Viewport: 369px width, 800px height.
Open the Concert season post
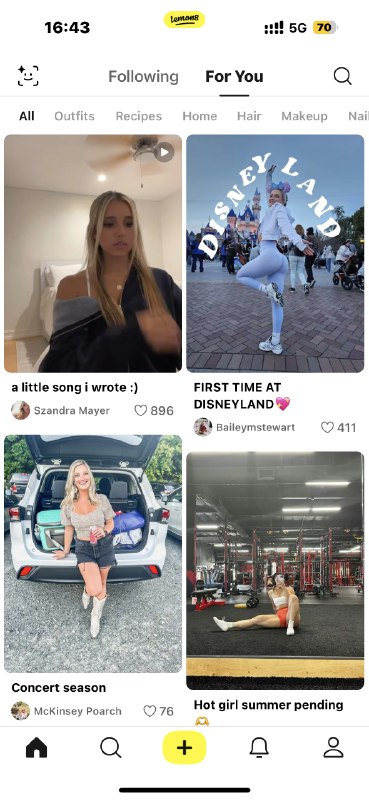coord(93,554)
